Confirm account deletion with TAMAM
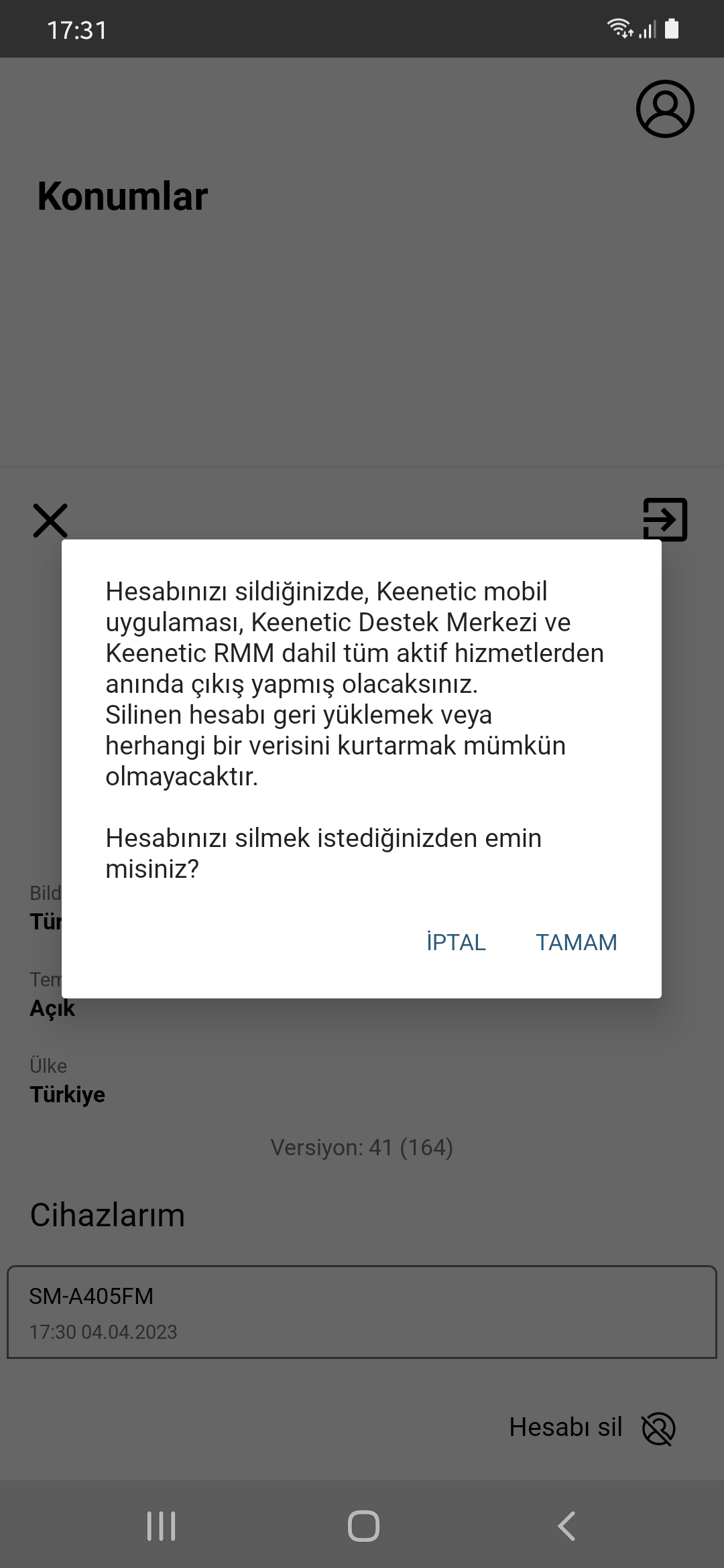Viewport: 724px width, 1568px height. (x=576, y=942)
